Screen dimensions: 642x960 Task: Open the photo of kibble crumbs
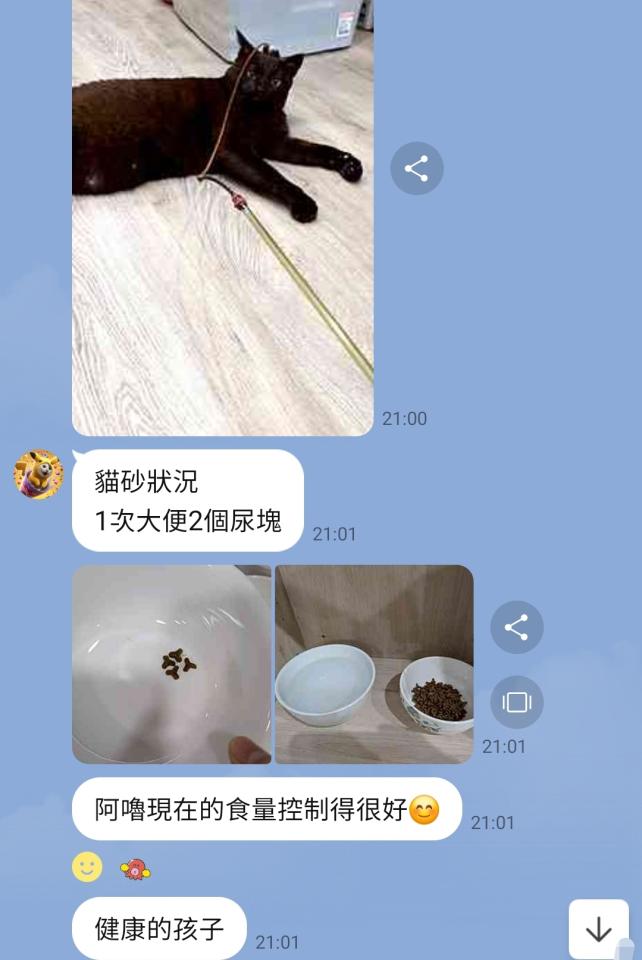click(x=171, y=664)
